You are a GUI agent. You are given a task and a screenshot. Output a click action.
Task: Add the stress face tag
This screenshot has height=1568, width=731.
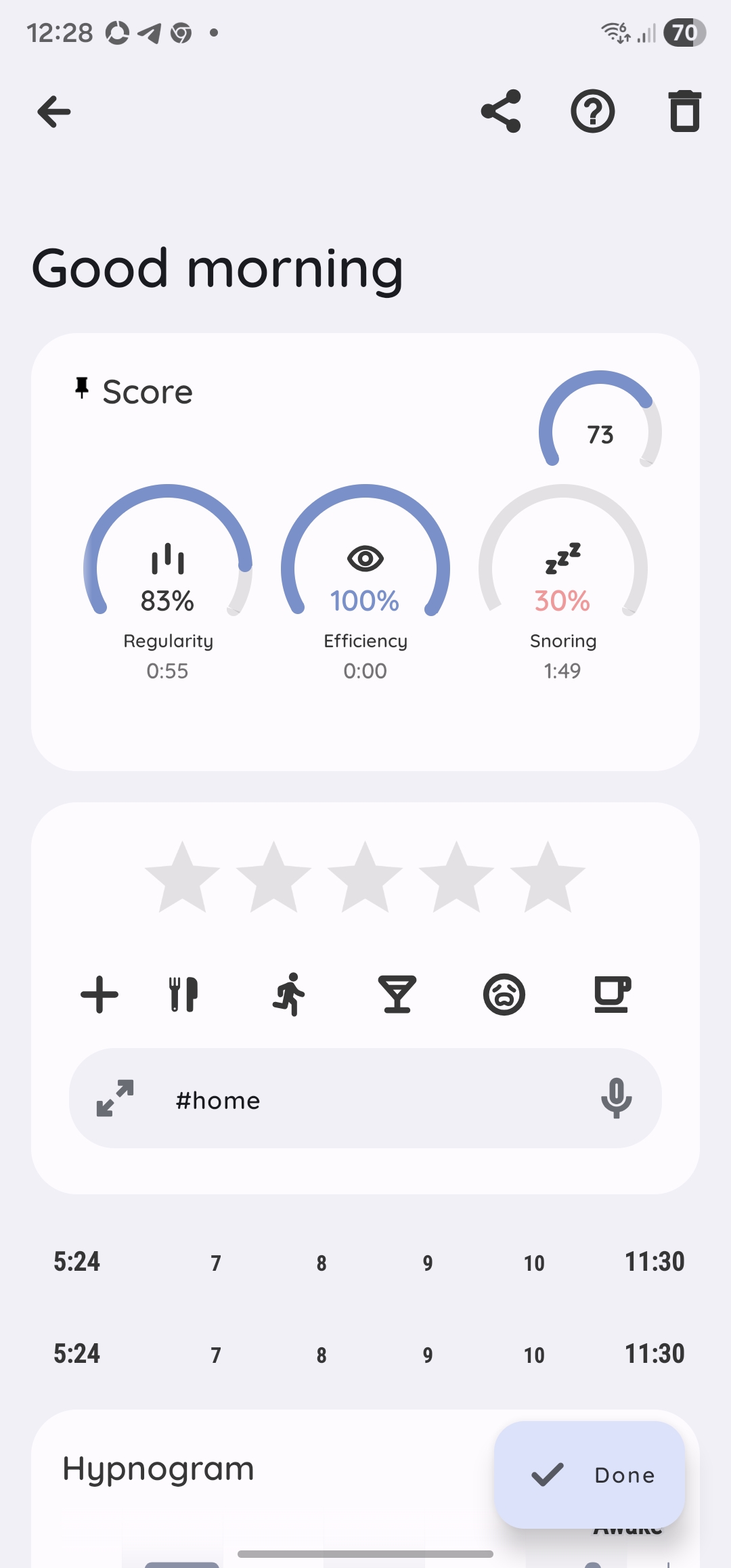coord(504,995)
